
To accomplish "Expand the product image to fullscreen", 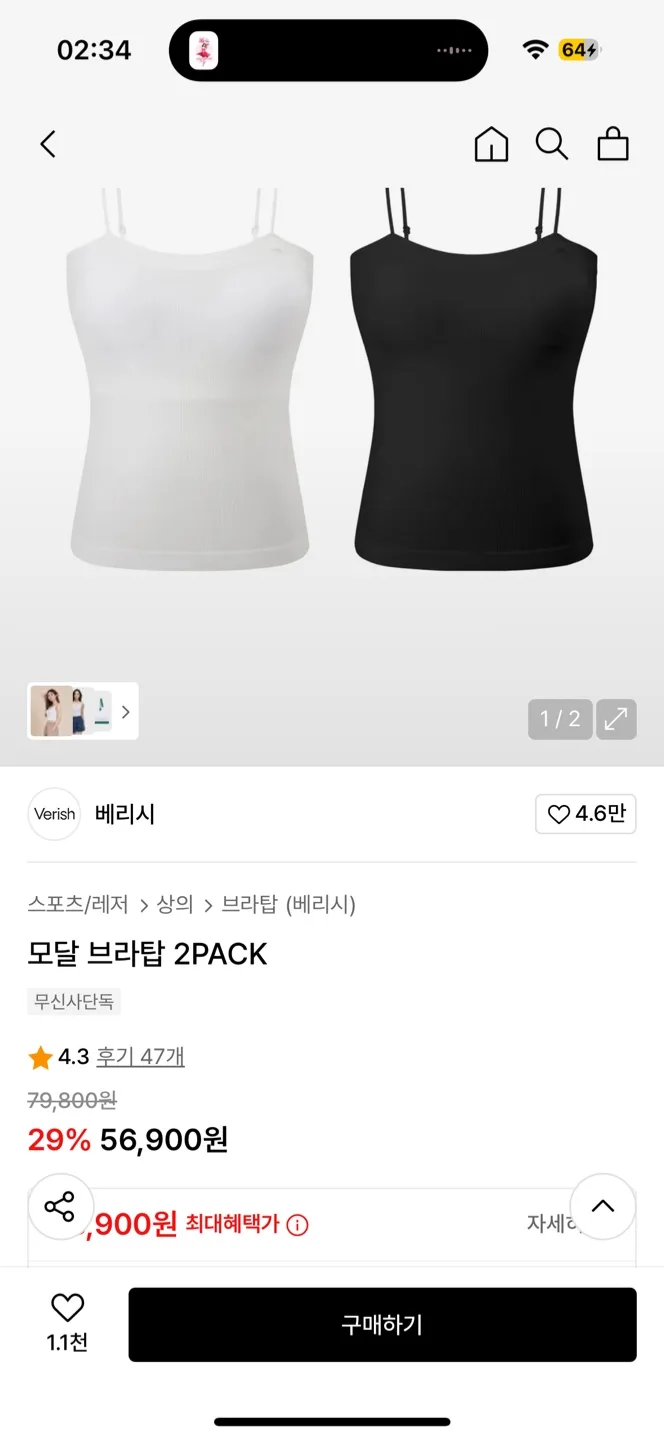I will pyautogui.click(x=616, y=719).
